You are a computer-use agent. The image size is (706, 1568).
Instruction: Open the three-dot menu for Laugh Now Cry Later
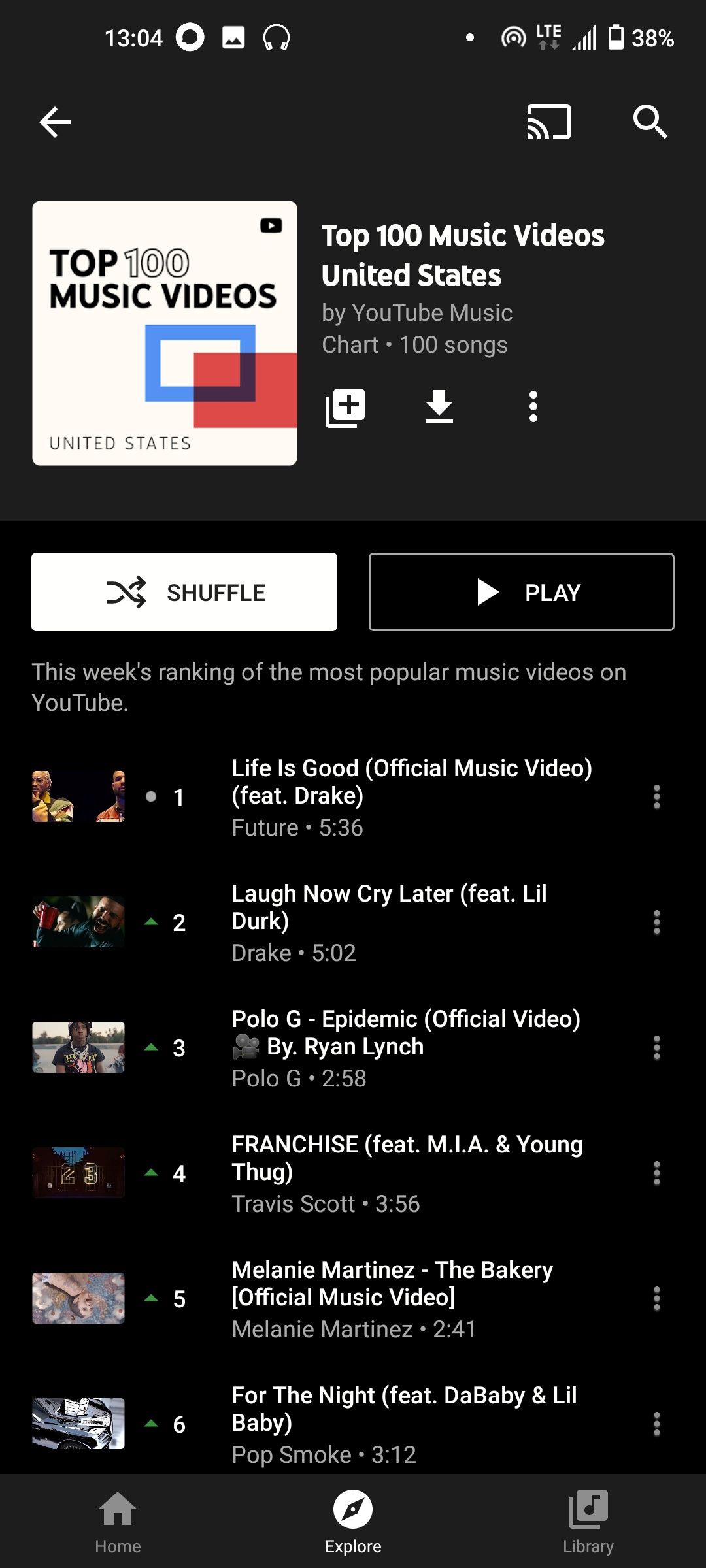click(656, 922)
